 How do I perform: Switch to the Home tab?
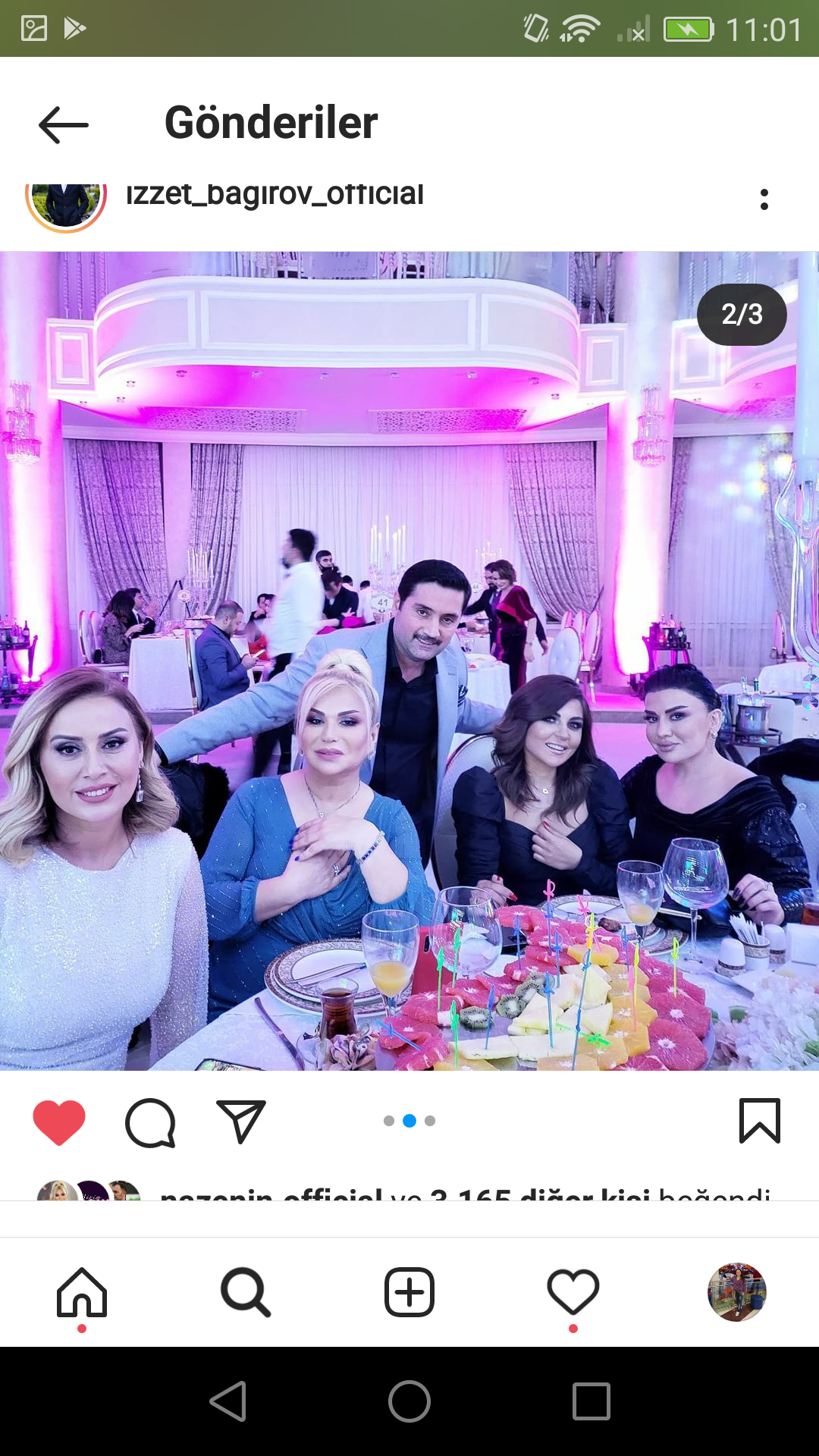tap(82, 1292)
